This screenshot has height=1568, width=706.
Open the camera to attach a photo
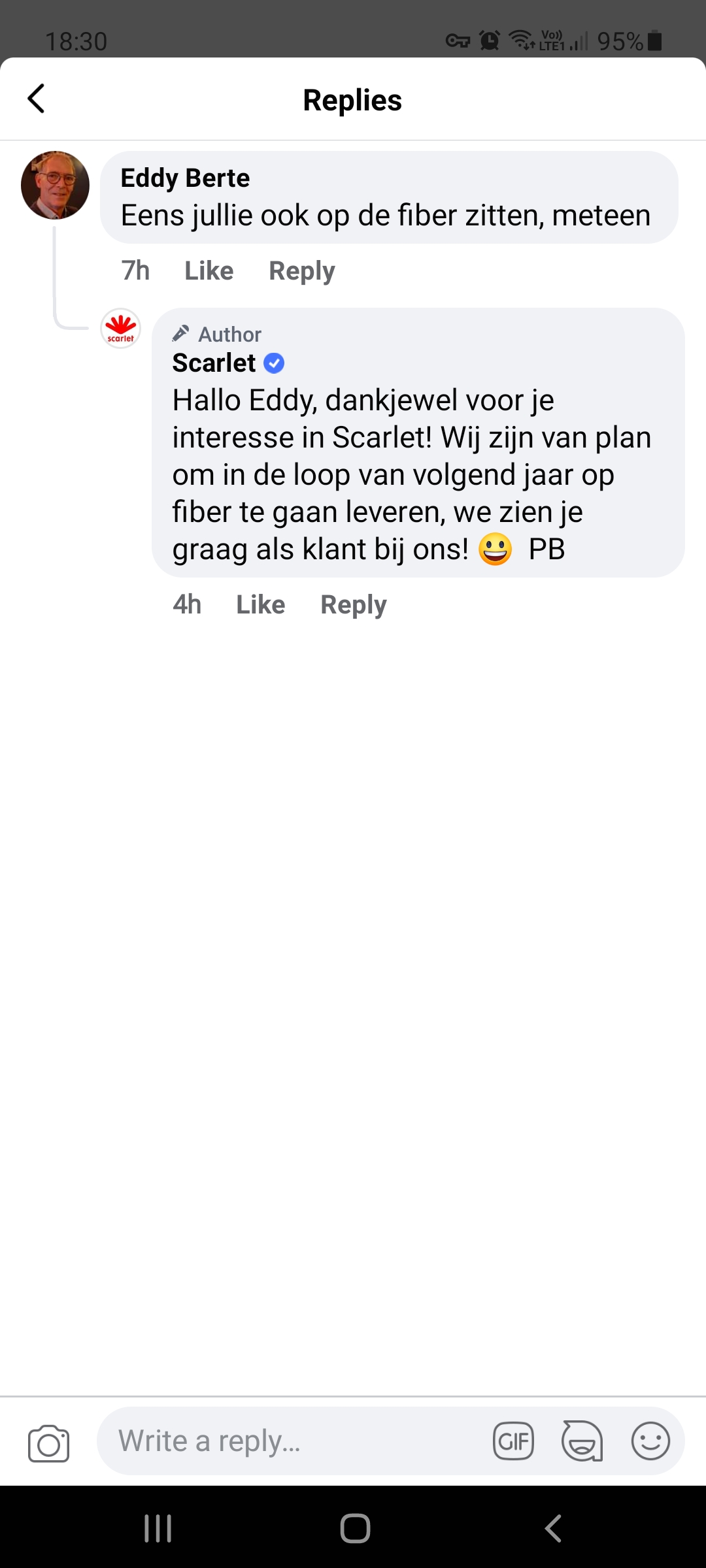48,1443
